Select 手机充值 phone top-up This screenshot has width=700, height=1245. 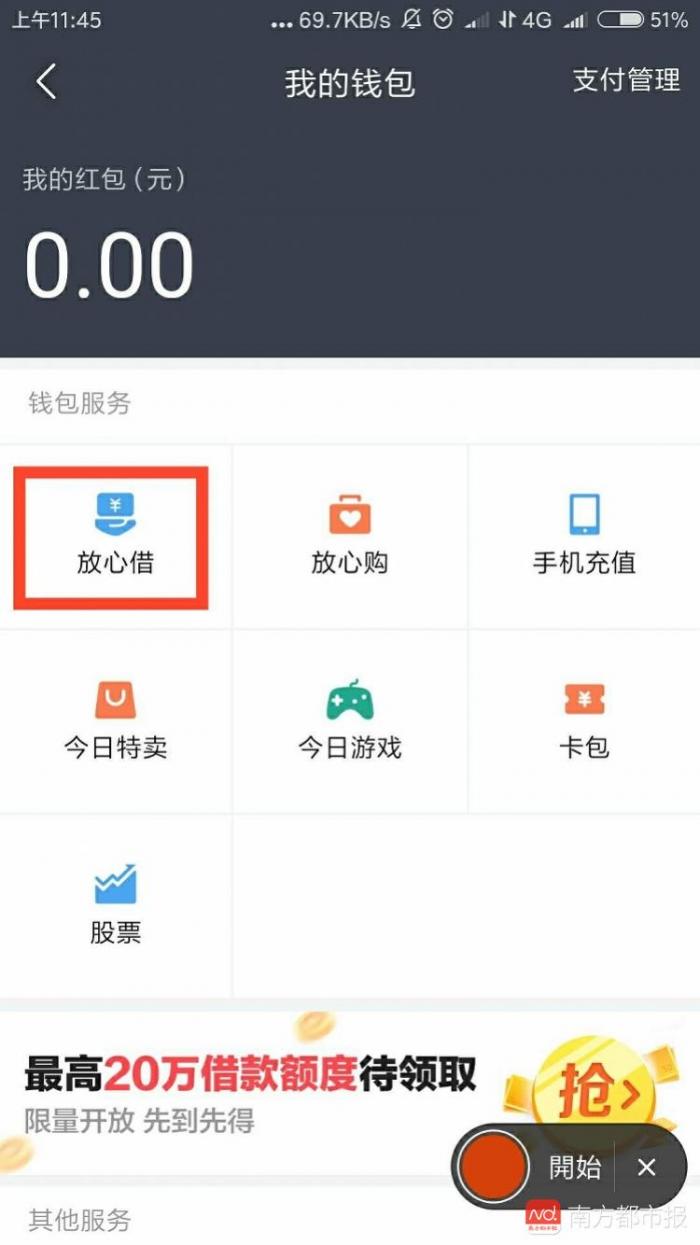[584, 537]
